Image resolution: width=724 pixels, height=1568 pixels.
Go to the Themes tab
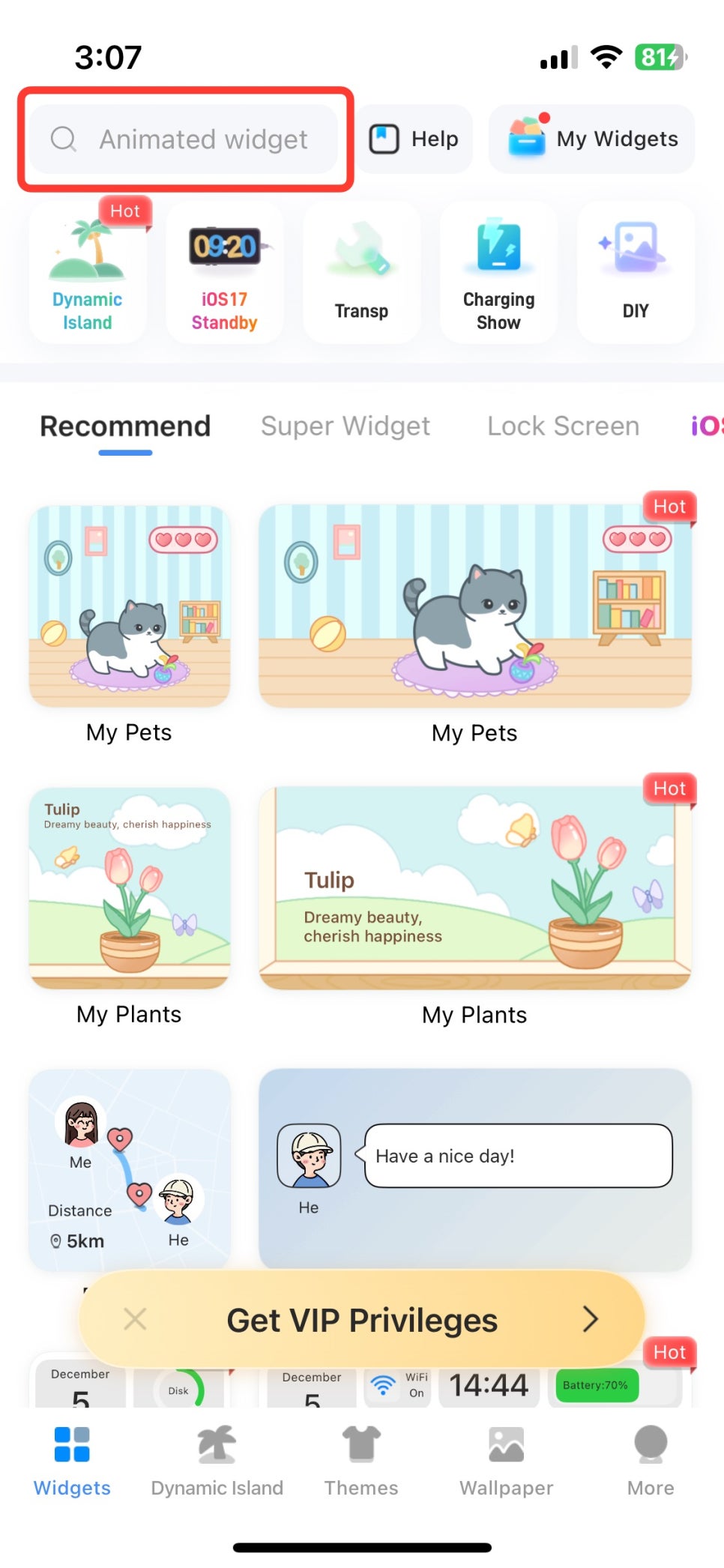[361, 1460]
